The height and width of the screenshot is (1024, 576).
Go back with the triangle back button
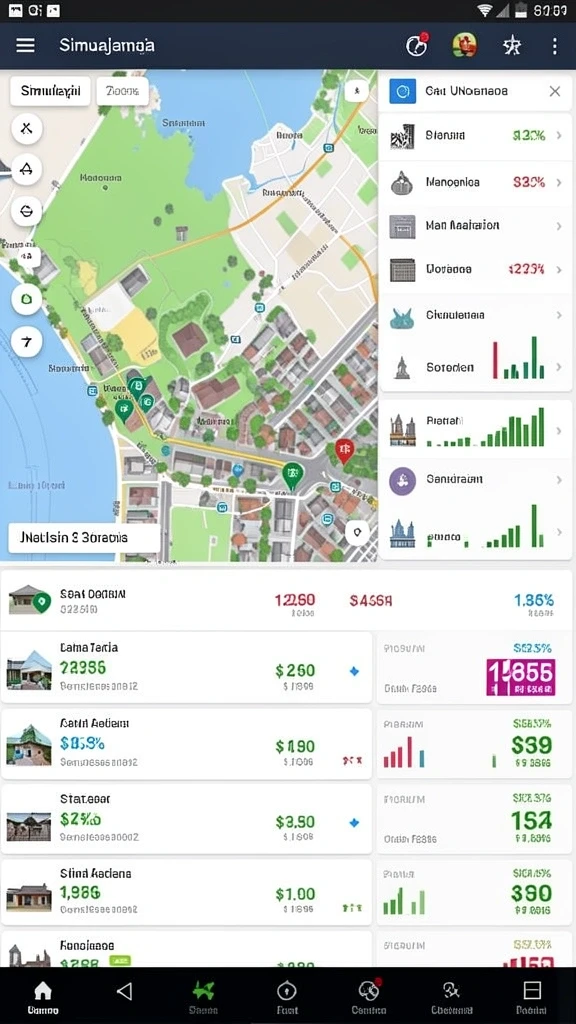point(124,991)
